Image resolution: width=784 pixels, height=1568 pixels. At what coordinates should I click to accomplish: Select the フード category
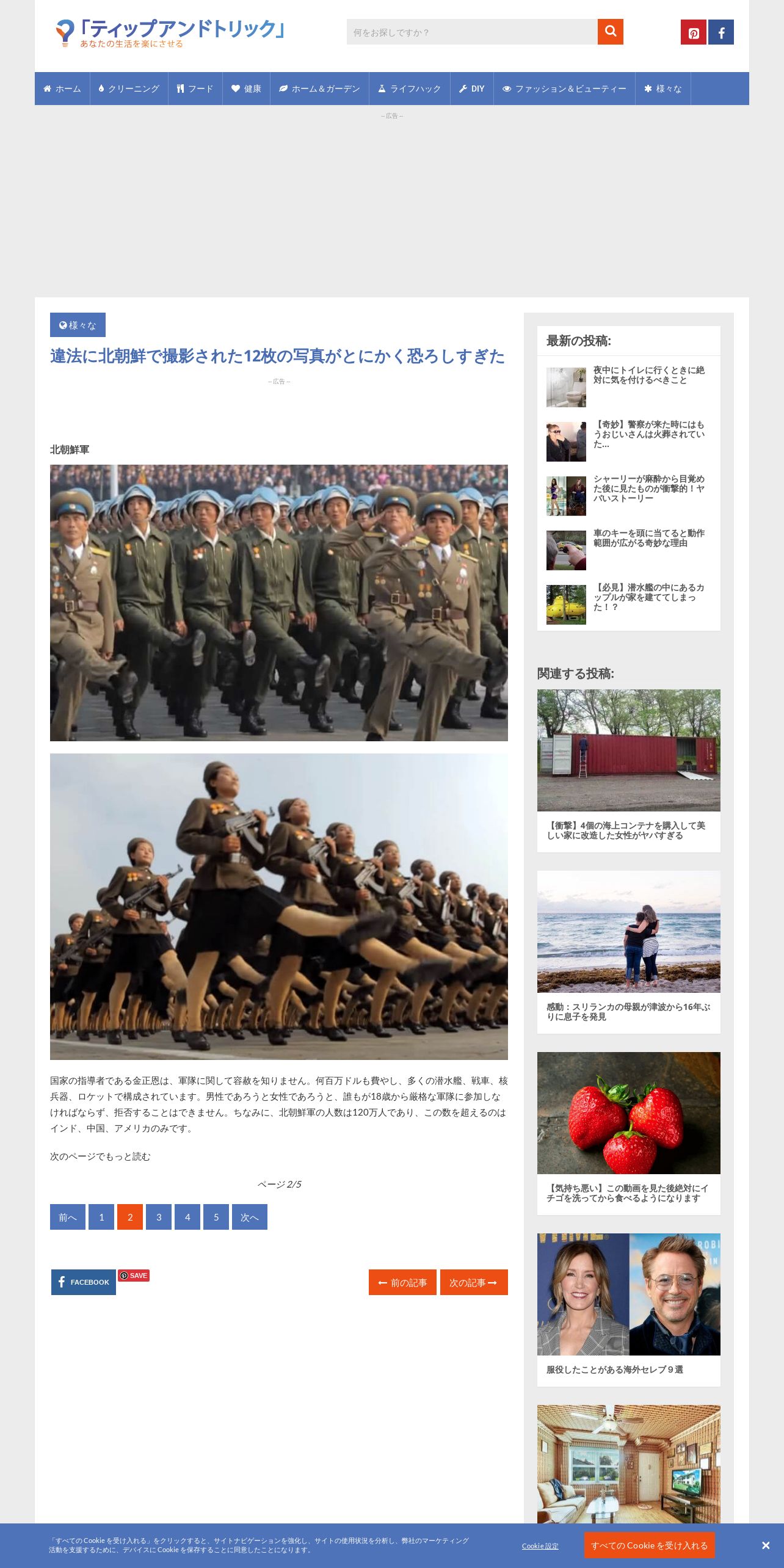click(195, 89)
